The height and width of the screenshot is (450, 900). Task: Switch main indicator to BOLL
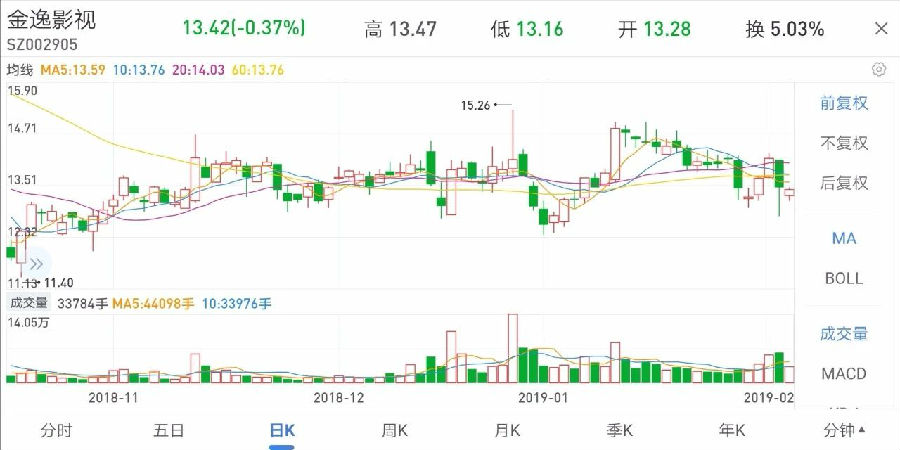844,278
